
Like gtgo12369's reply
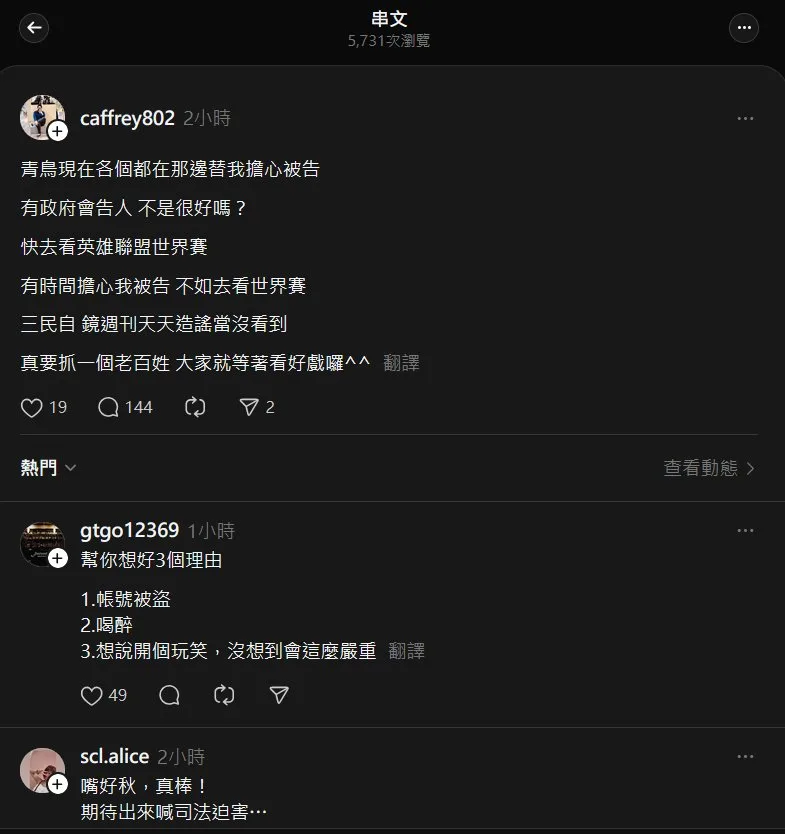[92, 695]
